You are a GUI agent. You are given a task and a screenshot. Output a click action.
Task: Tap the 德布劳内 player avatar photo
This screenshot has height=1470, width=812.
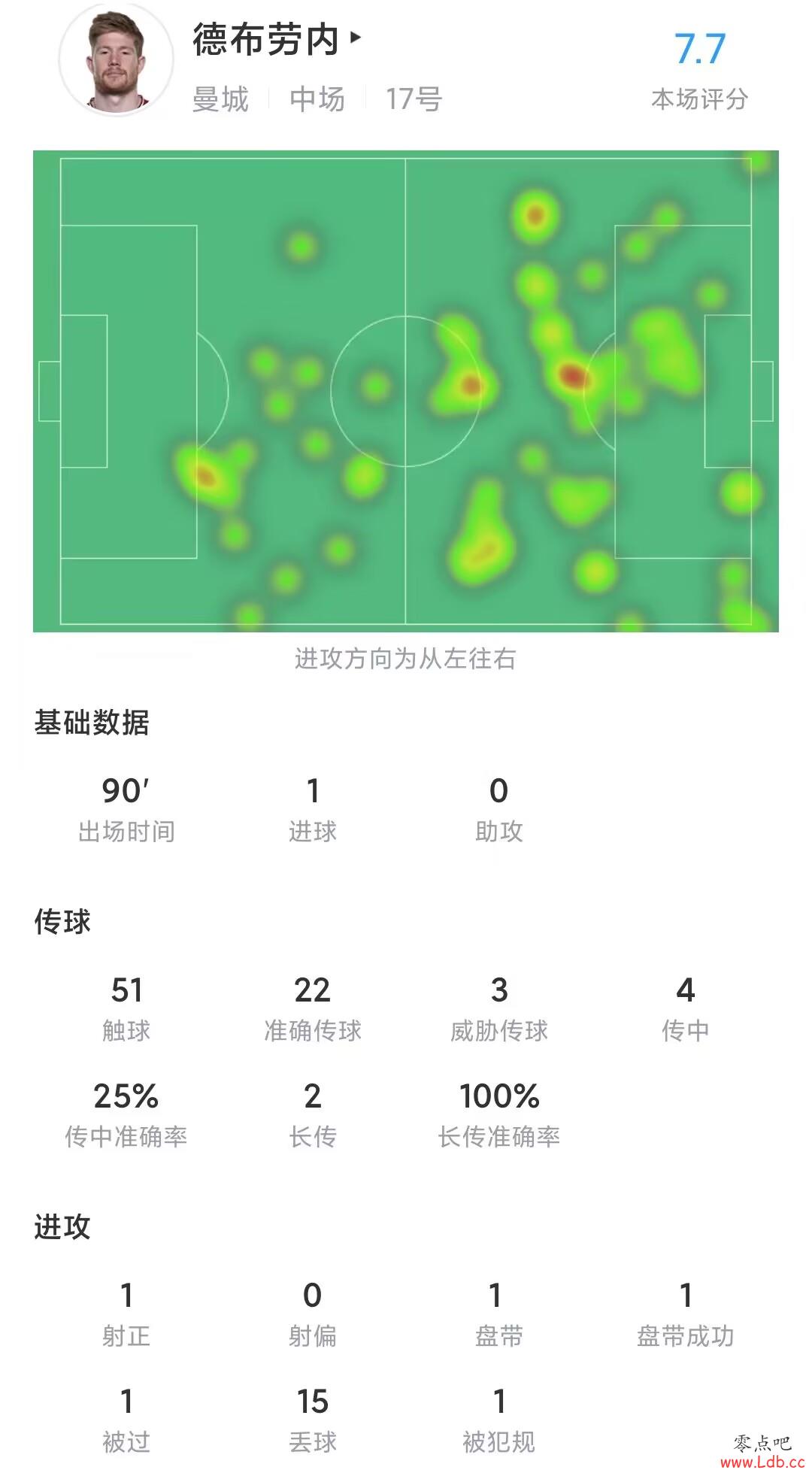(x=117, y=60)
